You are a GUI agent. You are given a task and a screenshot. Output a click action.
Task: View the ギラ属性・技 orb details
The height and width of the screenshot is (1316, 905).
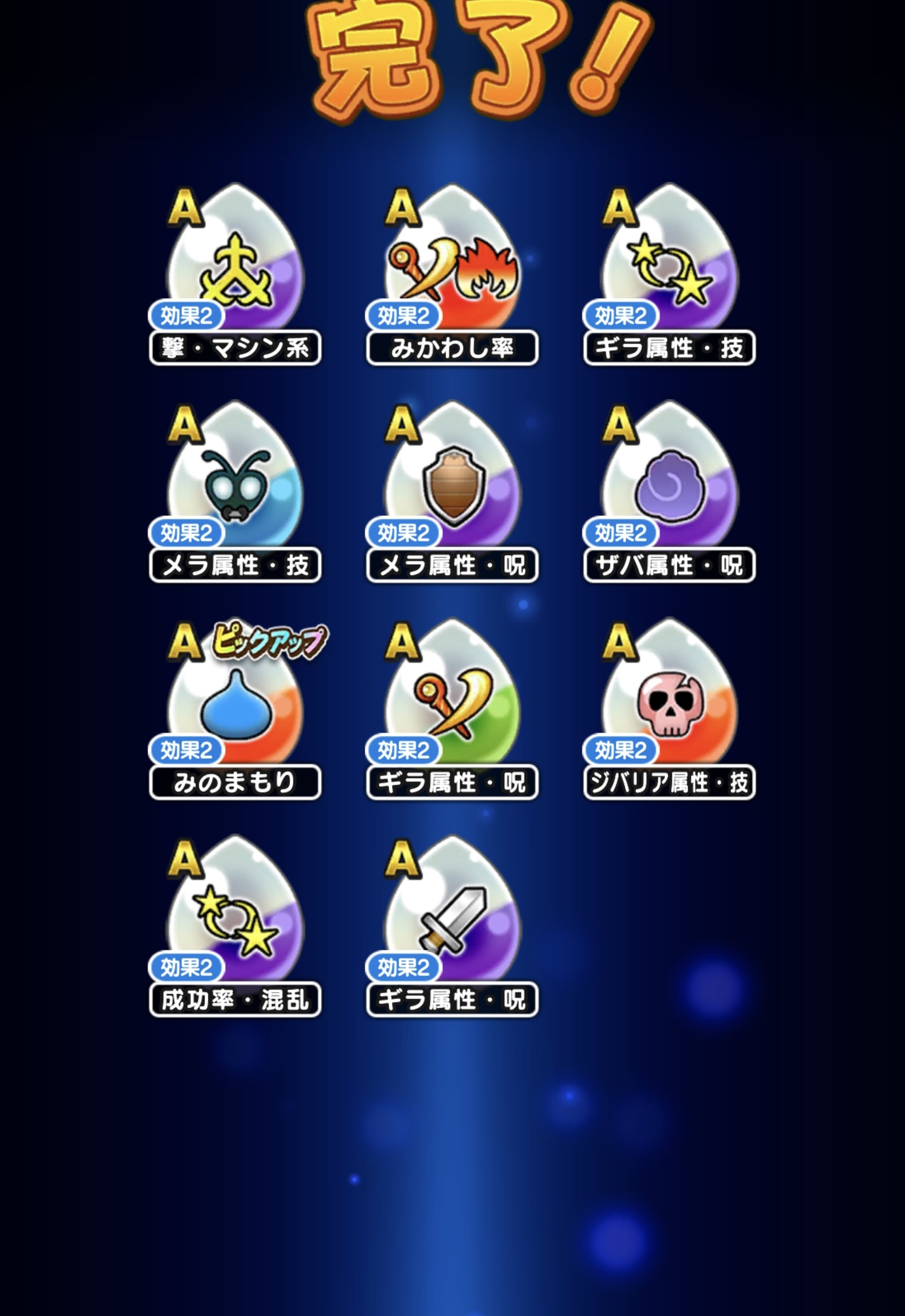[670, 267]
